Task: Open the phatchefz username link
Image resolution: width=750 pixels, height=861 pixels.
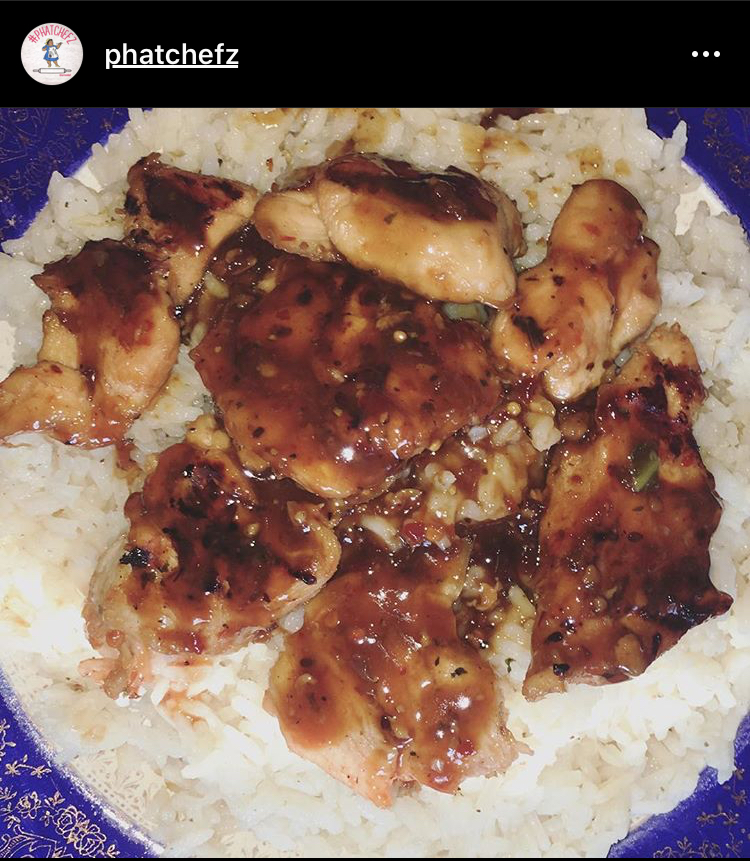Action: tap(171, 54)
